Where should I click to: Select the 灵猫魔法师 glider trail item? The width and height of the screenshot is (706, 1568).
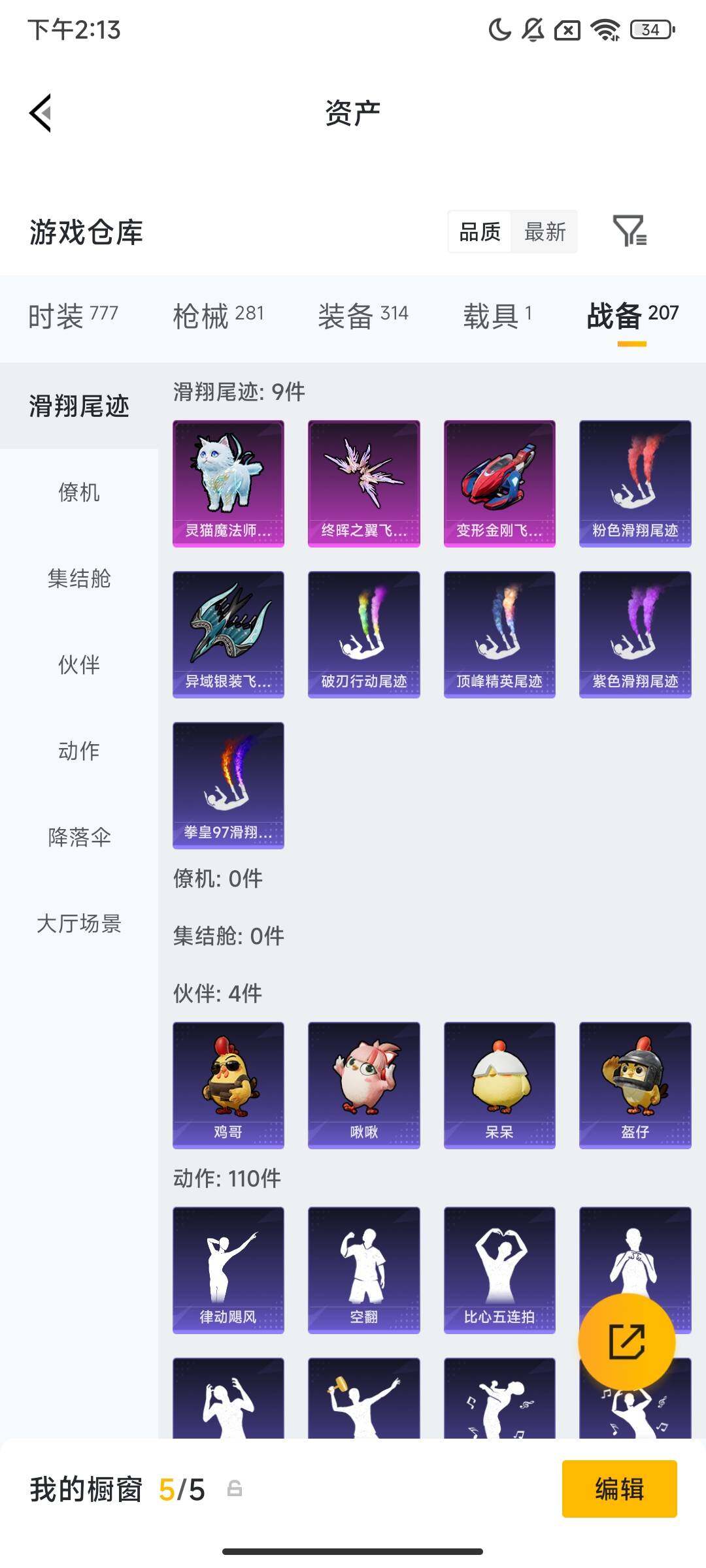coord(228,482)
